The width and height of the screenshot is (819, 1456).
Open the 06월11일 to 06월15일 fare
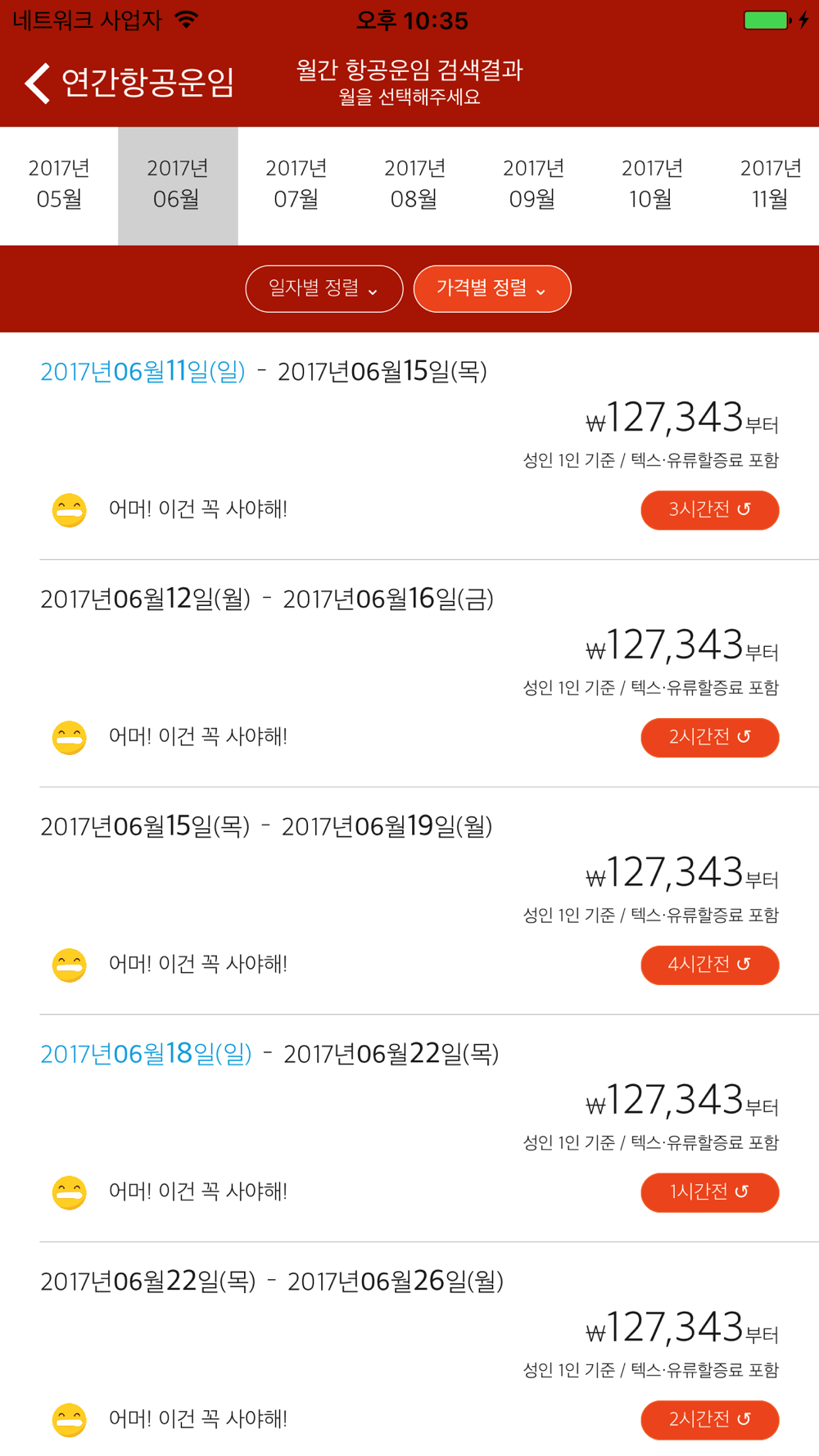click(x=409, y=446)
